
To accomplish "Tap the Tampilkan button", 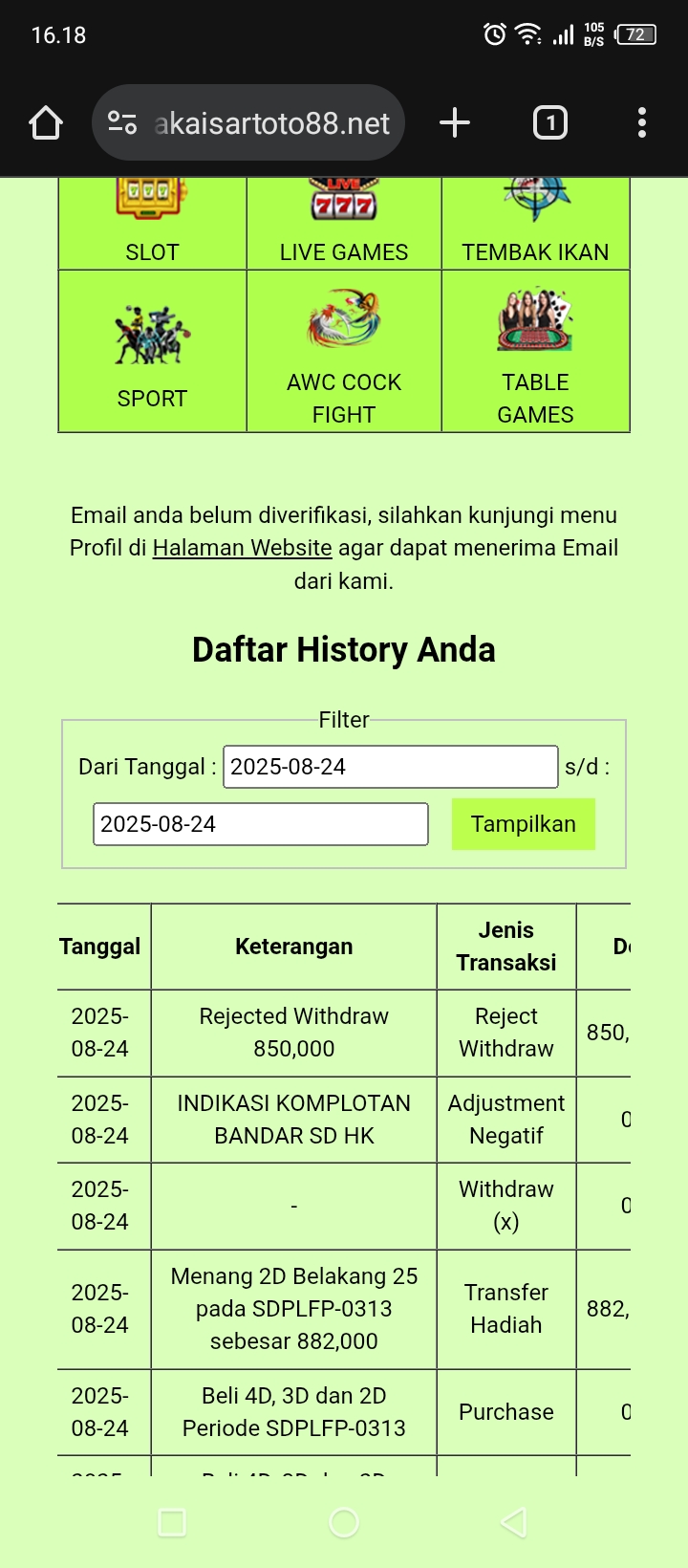I will tap(523, 824).
